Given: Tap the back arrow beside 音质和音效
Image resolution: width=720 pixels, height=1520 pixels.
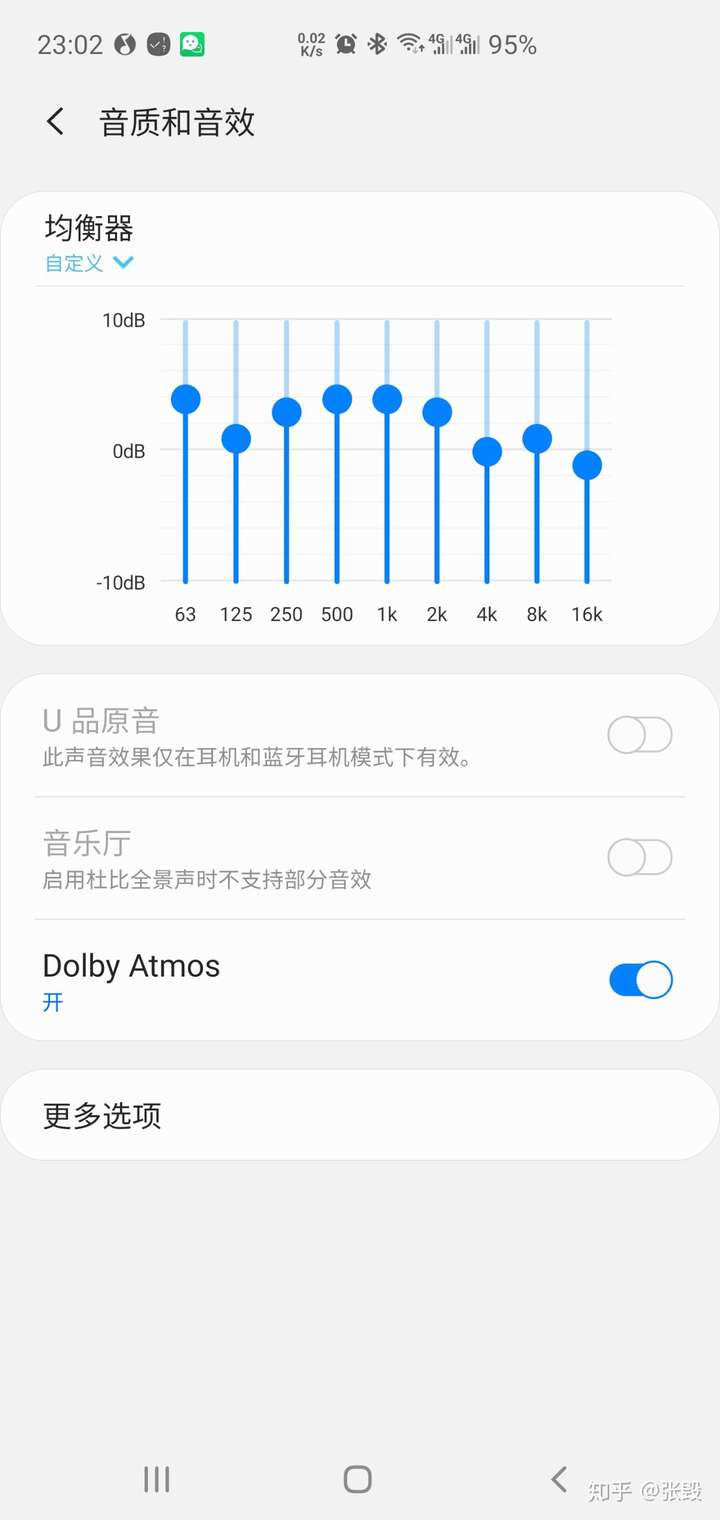Looking at the screenshot, I should pyautogui.click(x=53, y=120).
